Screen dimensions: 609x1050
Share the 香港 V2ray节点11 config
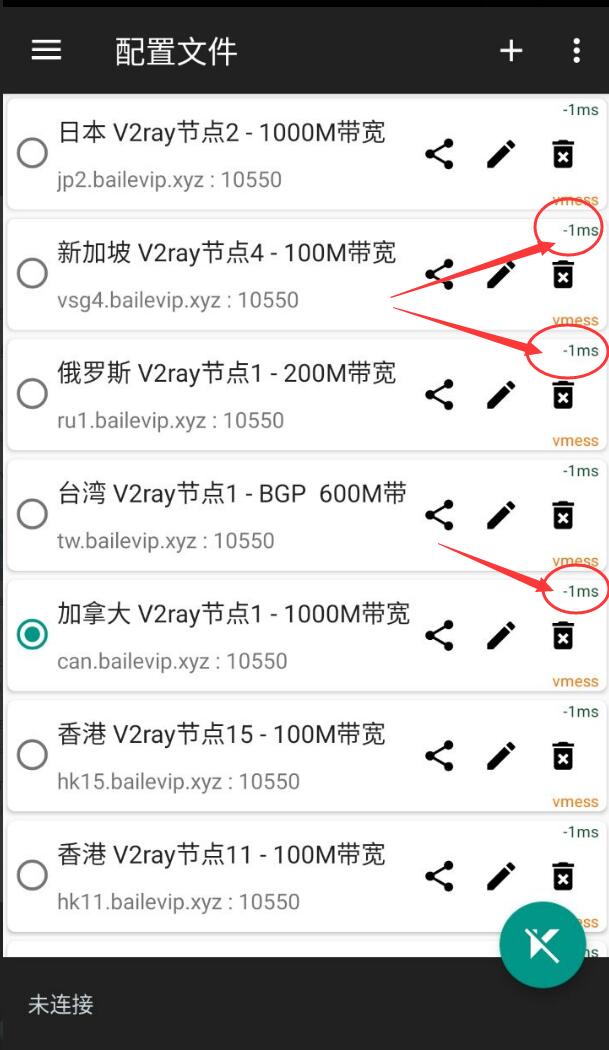pyautogui.click(x=439, y=877)
